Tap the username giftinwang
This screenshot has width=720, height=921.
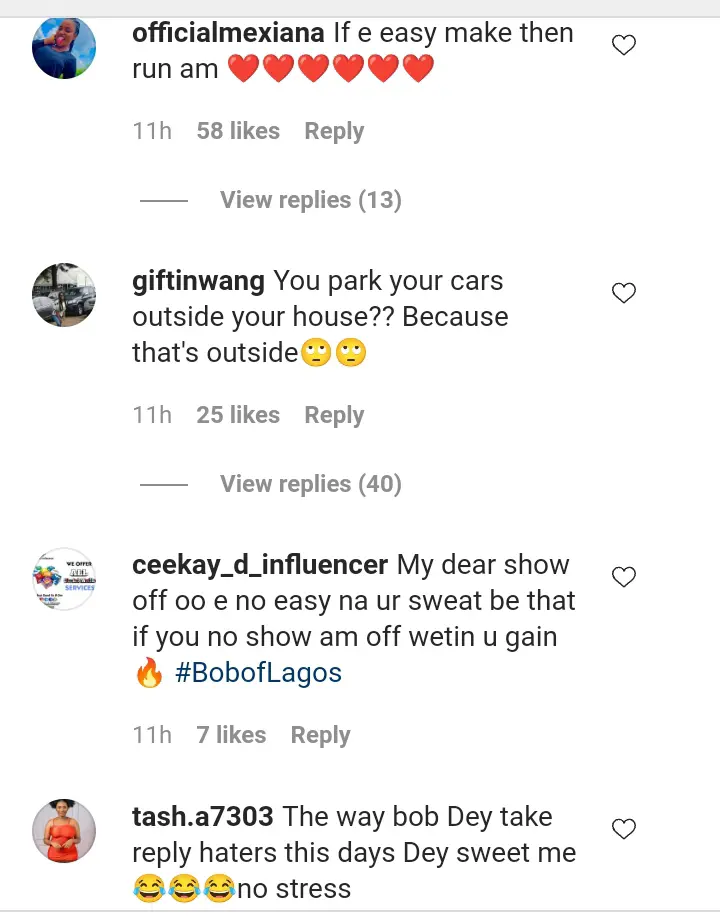point(198,281)
